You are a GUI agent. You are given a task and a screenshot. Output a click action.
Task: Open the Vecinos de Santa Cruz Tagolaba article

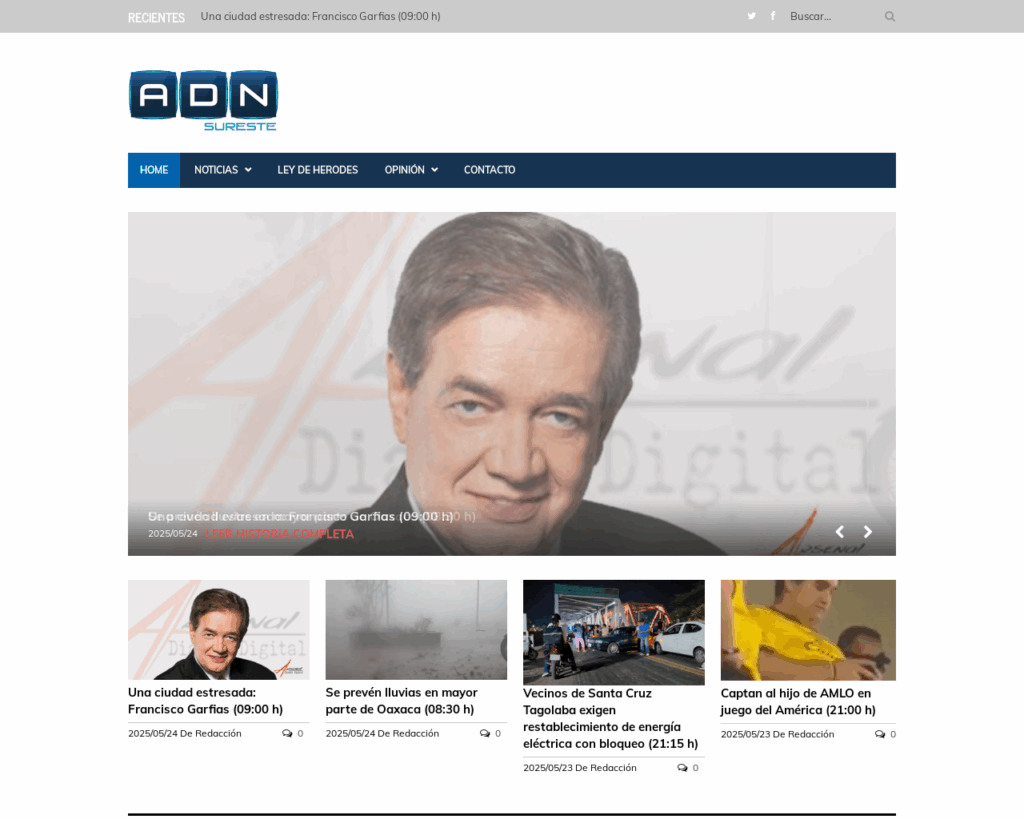[610, 718]
